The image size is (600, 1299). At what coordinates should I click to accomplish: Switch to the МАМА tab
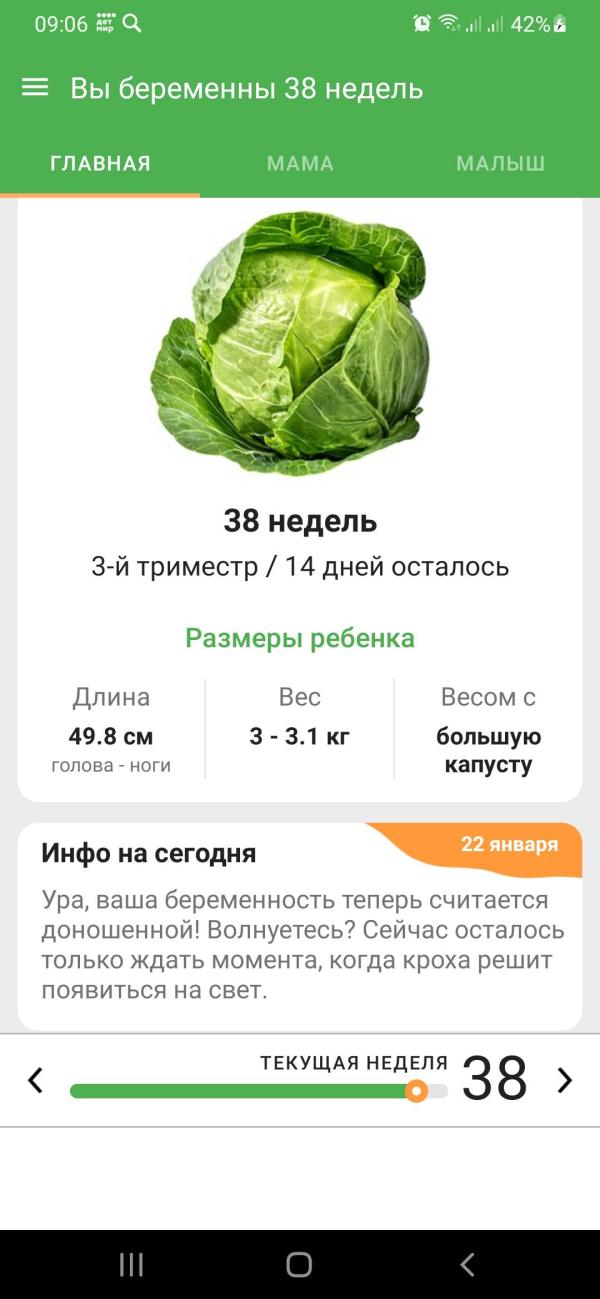coord(300,164)
